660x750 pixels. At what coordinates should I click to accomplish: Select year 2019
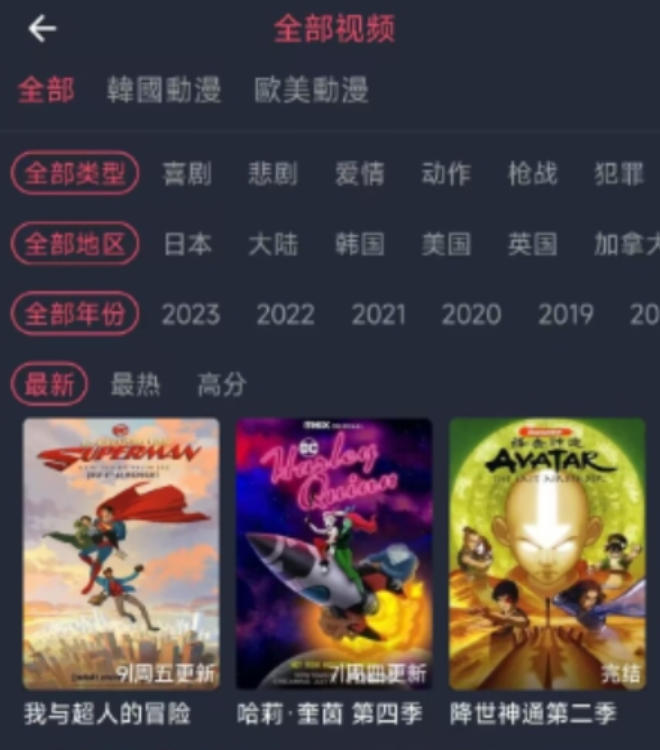pyautogui.click(x=566, y=314)
